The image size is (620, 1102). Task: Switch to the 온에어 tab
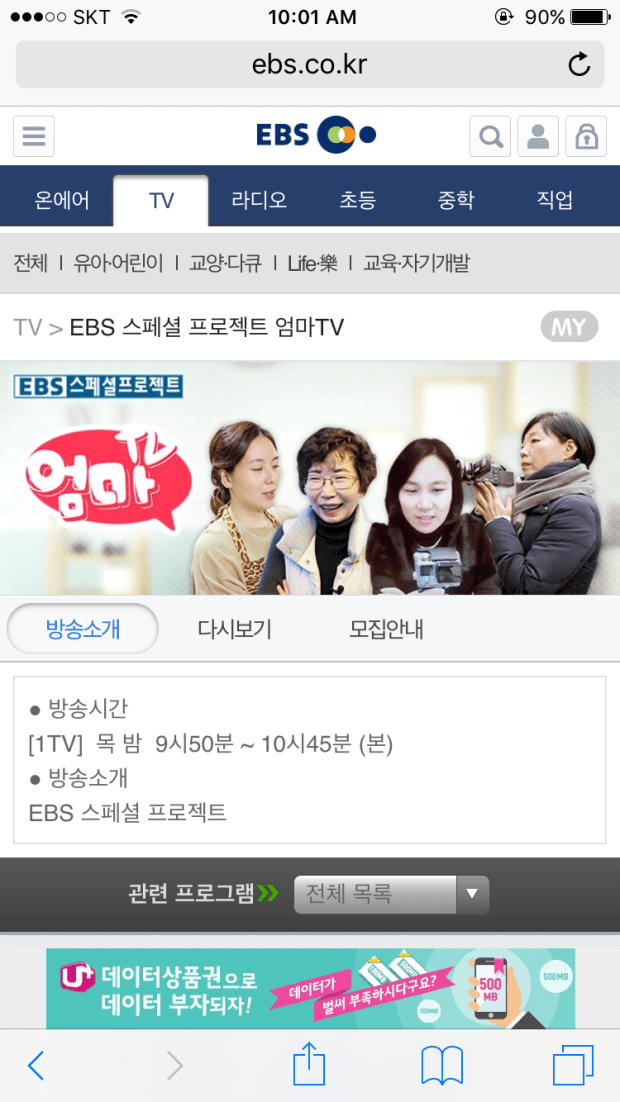(62, 200)
